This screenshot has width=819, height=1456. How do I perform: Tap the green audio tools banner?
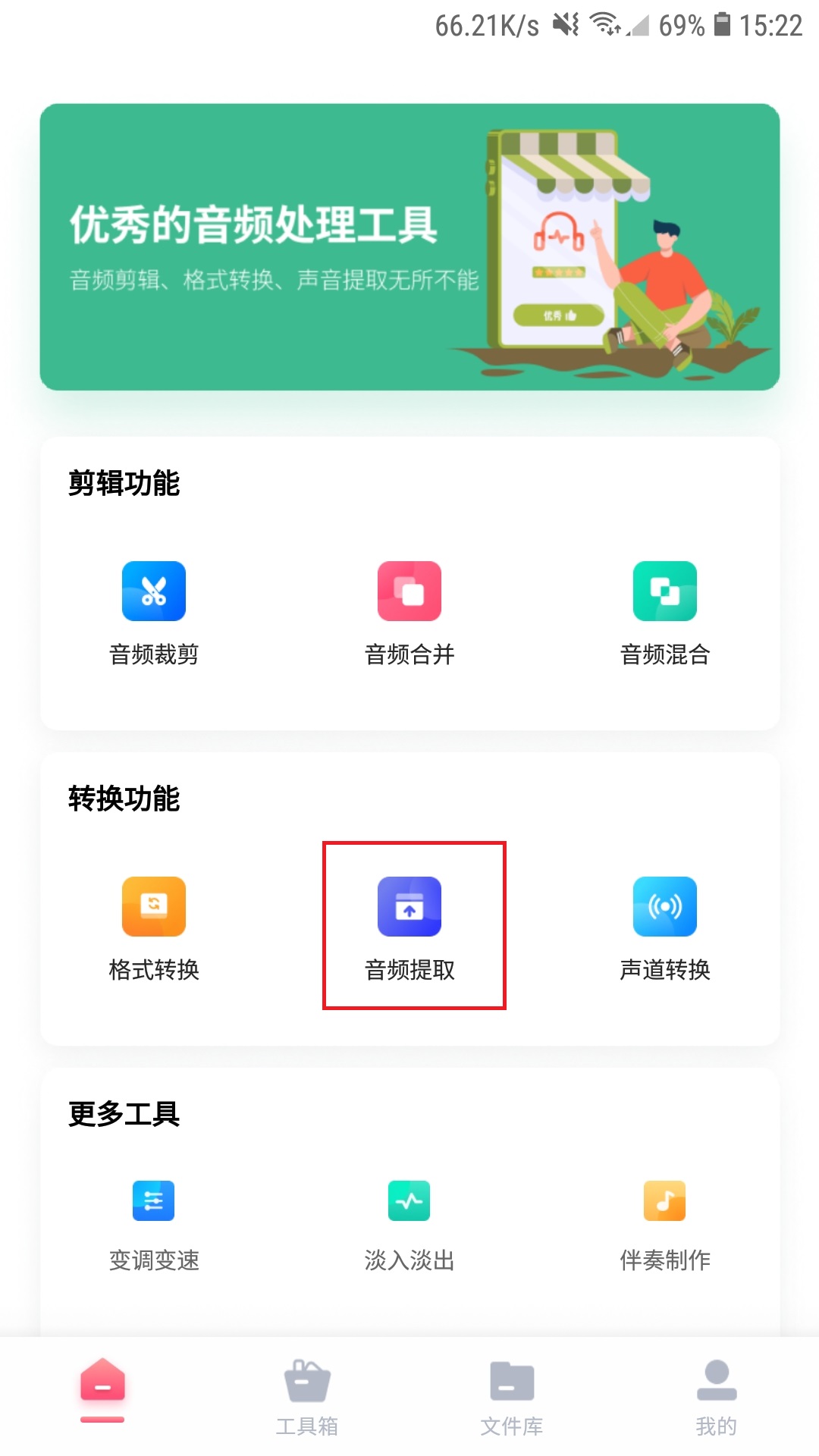(x=409, y=247)
